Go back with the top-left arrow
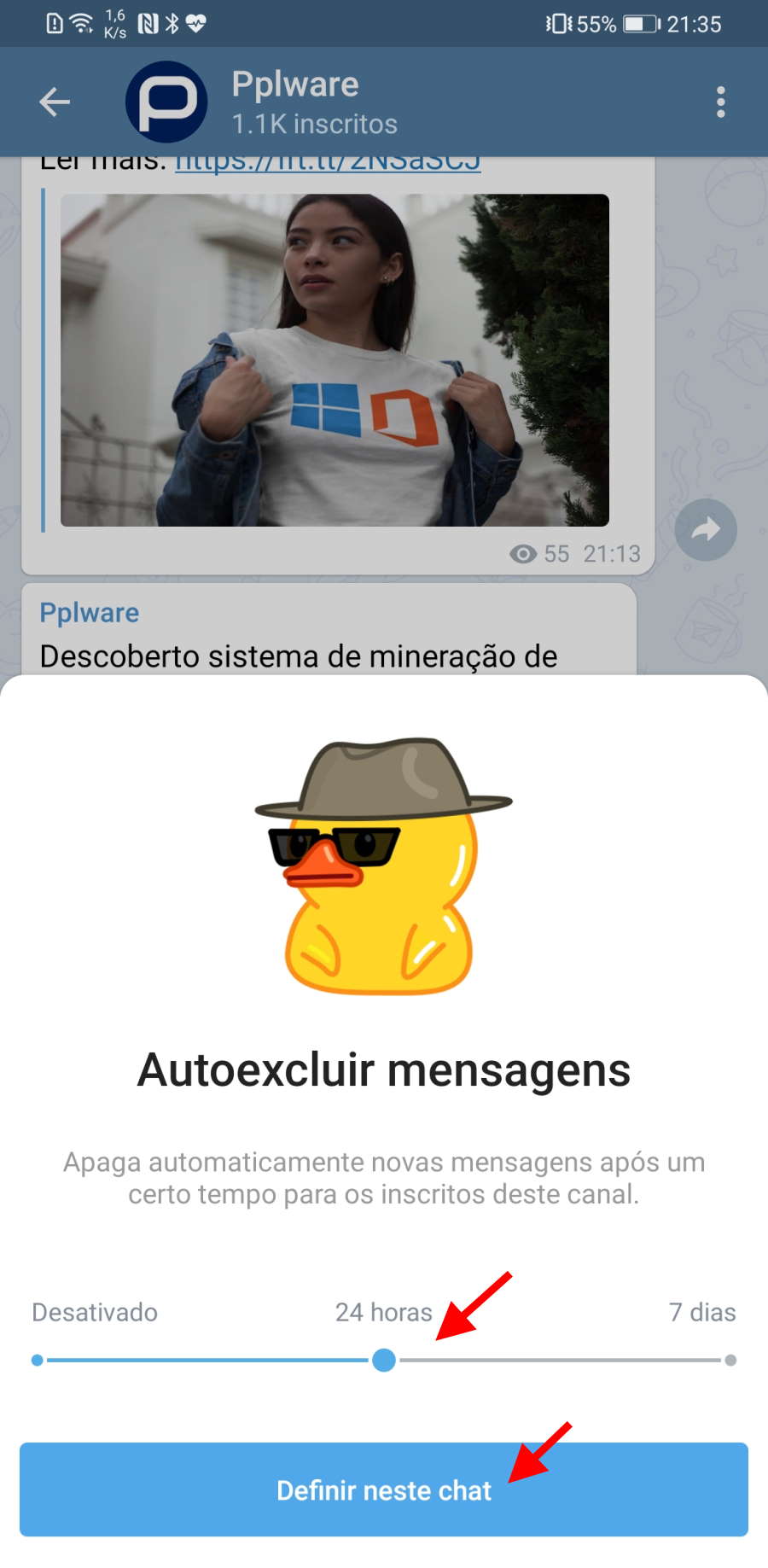Image resolution: width=768 pixels, height=1568 pixels. coord(55,102)
